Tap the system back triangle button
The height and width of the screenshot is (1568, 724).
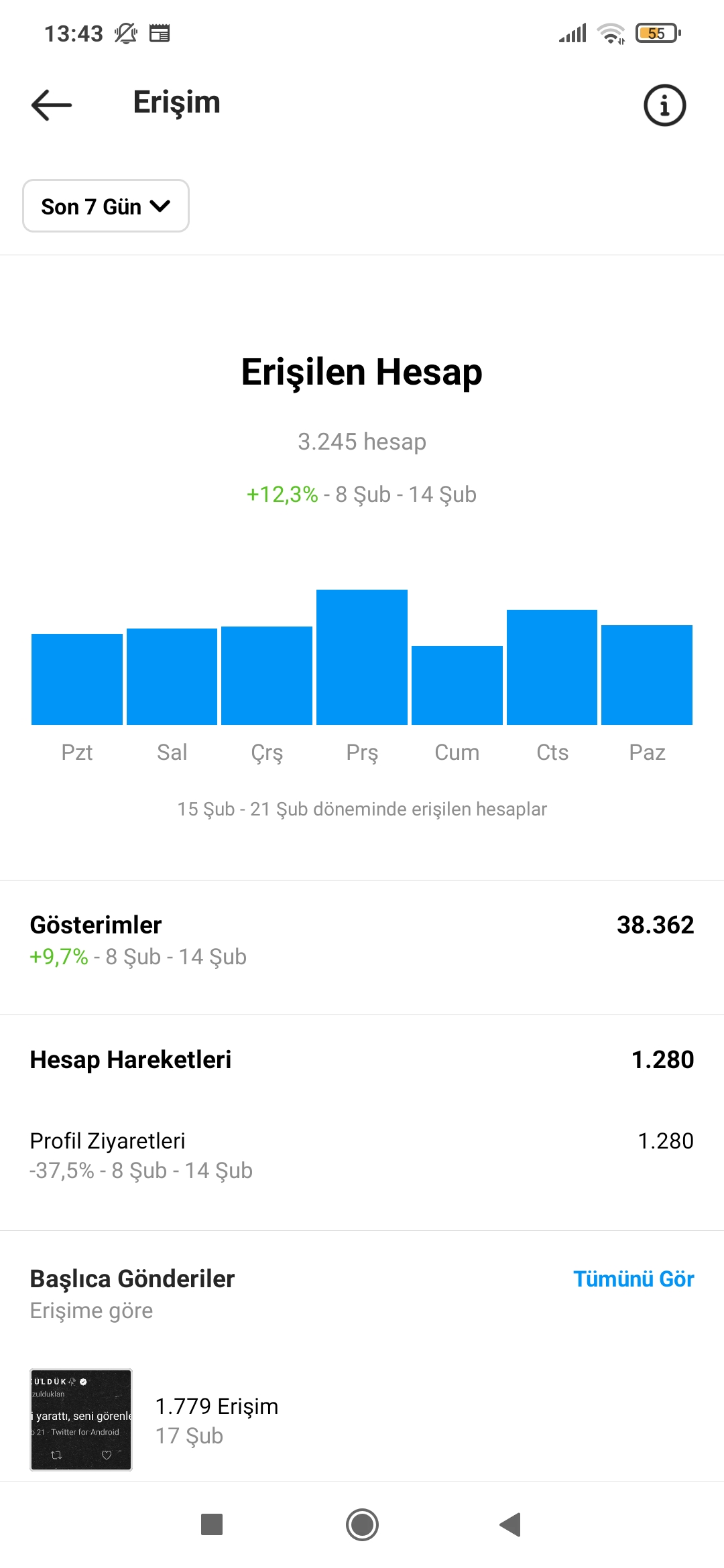(x=511, y=1524)
